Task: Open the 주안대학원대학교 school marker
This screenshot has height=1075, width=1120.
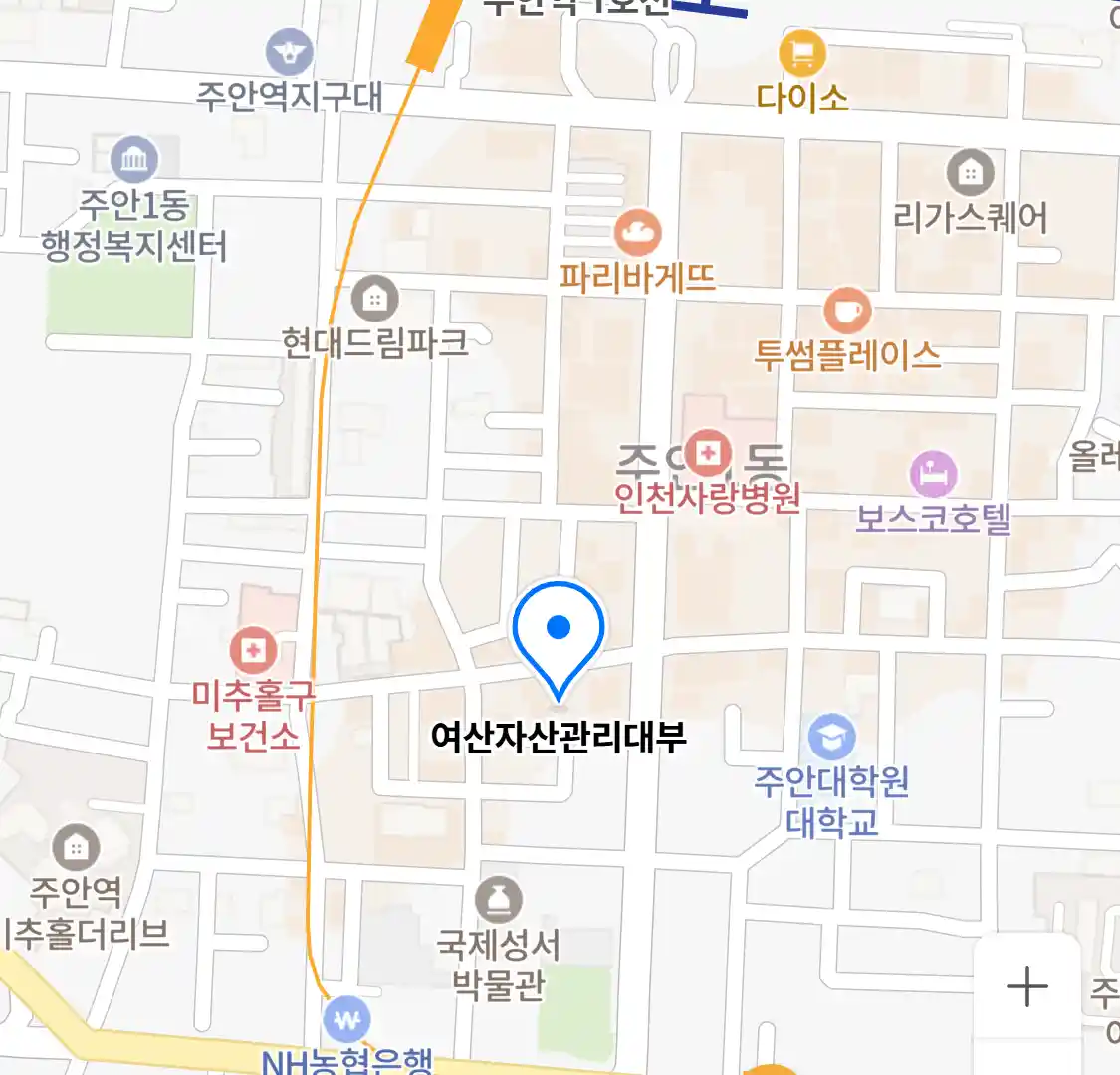Action: click(831, 738)
